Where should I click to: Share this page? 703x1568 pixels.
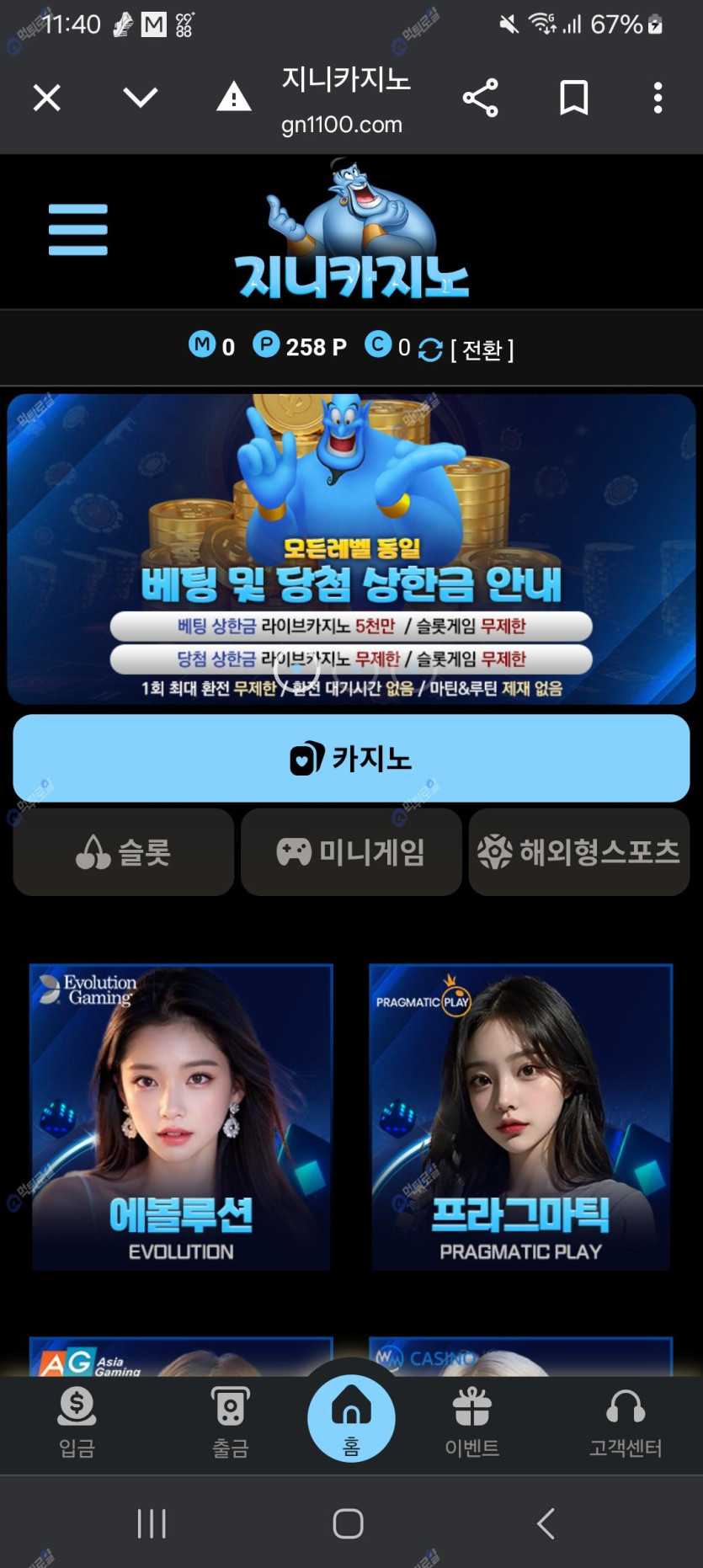coord(480,99)
